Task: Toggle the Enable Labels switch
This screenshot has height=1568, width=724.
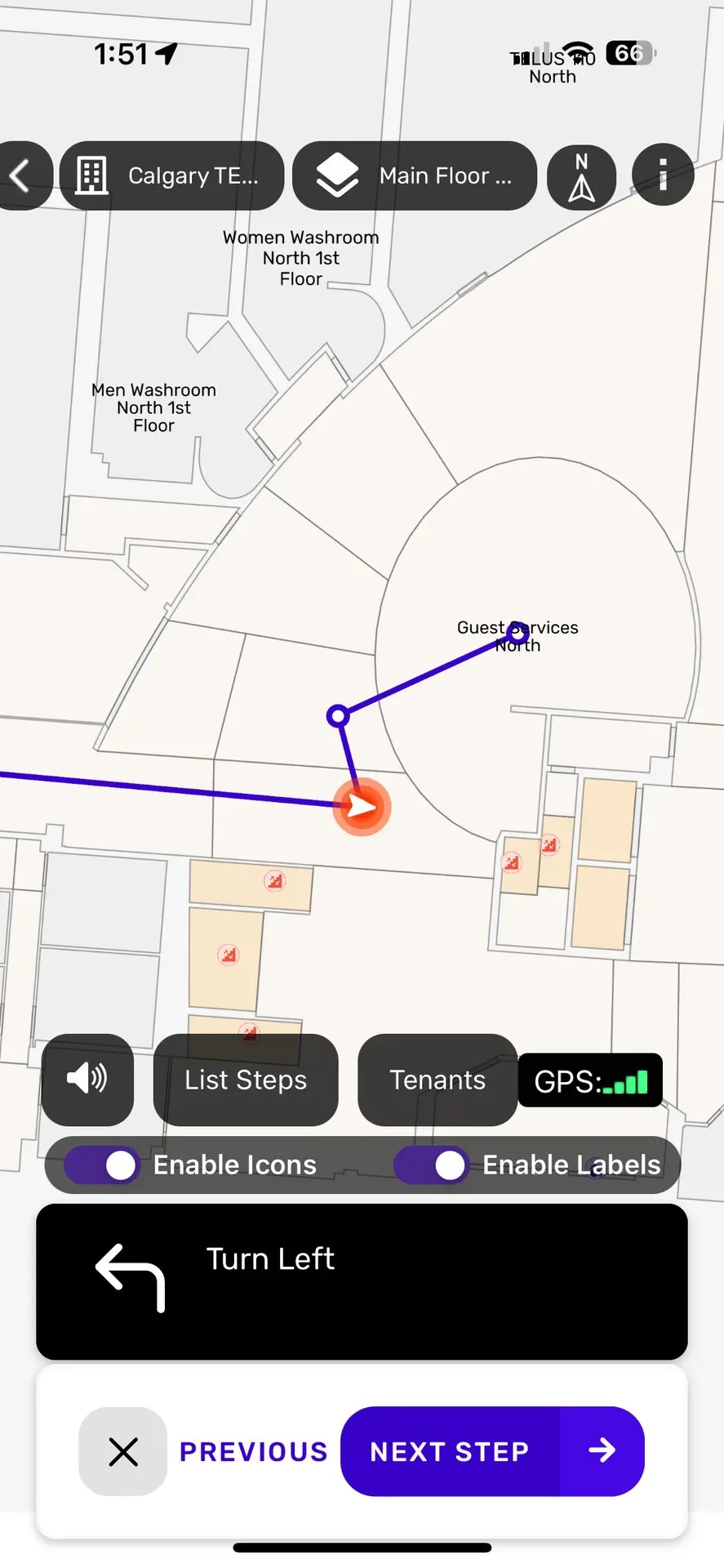Action: coord(431,1165)
